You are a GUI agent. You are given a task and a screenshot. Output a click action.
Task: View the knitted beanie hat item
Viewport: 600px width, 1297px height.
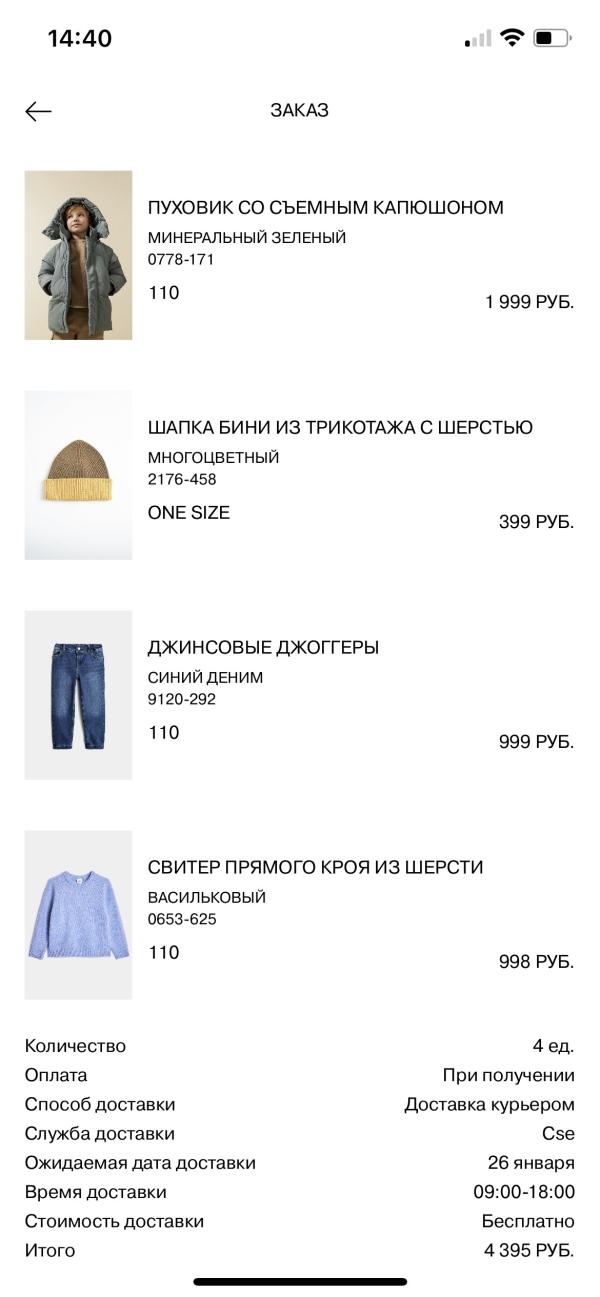pos(78,475)
